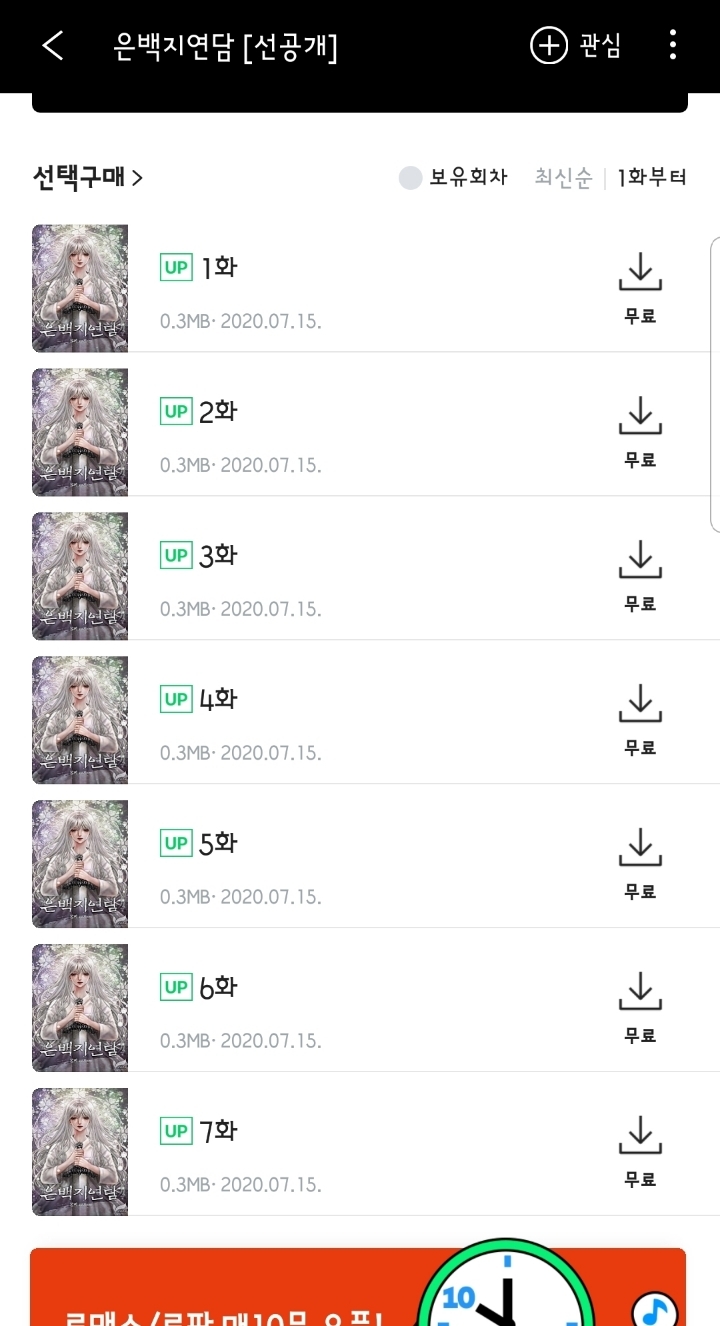Toggle the 보유회차 filter
The image size is (720, 1326).
453,178
